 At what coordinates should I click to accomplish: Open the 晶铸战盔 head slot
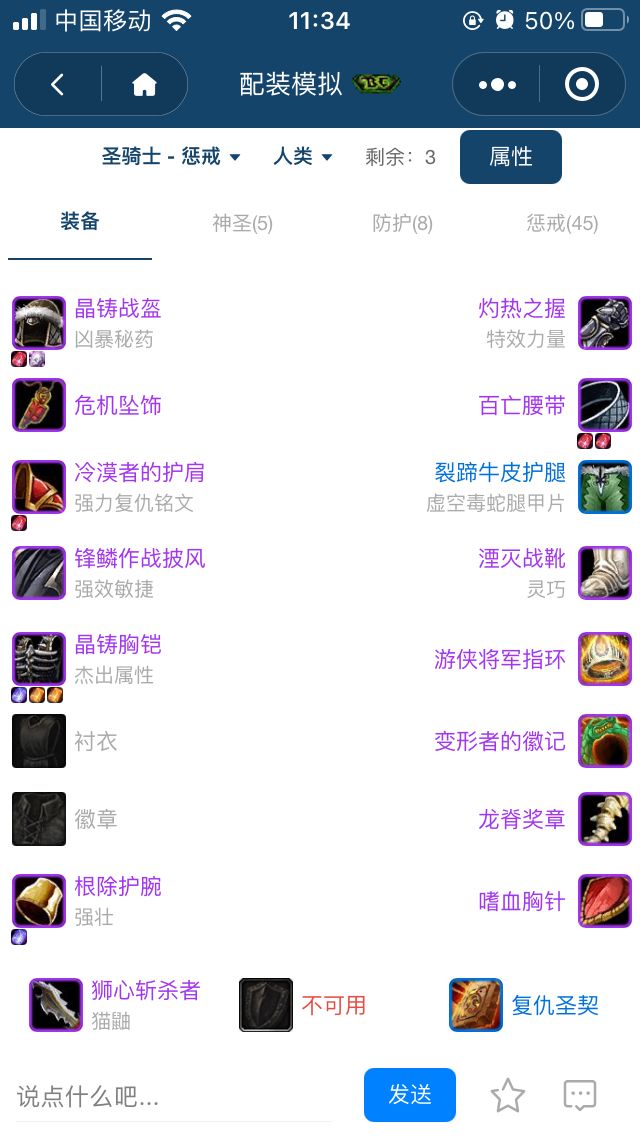117,309
